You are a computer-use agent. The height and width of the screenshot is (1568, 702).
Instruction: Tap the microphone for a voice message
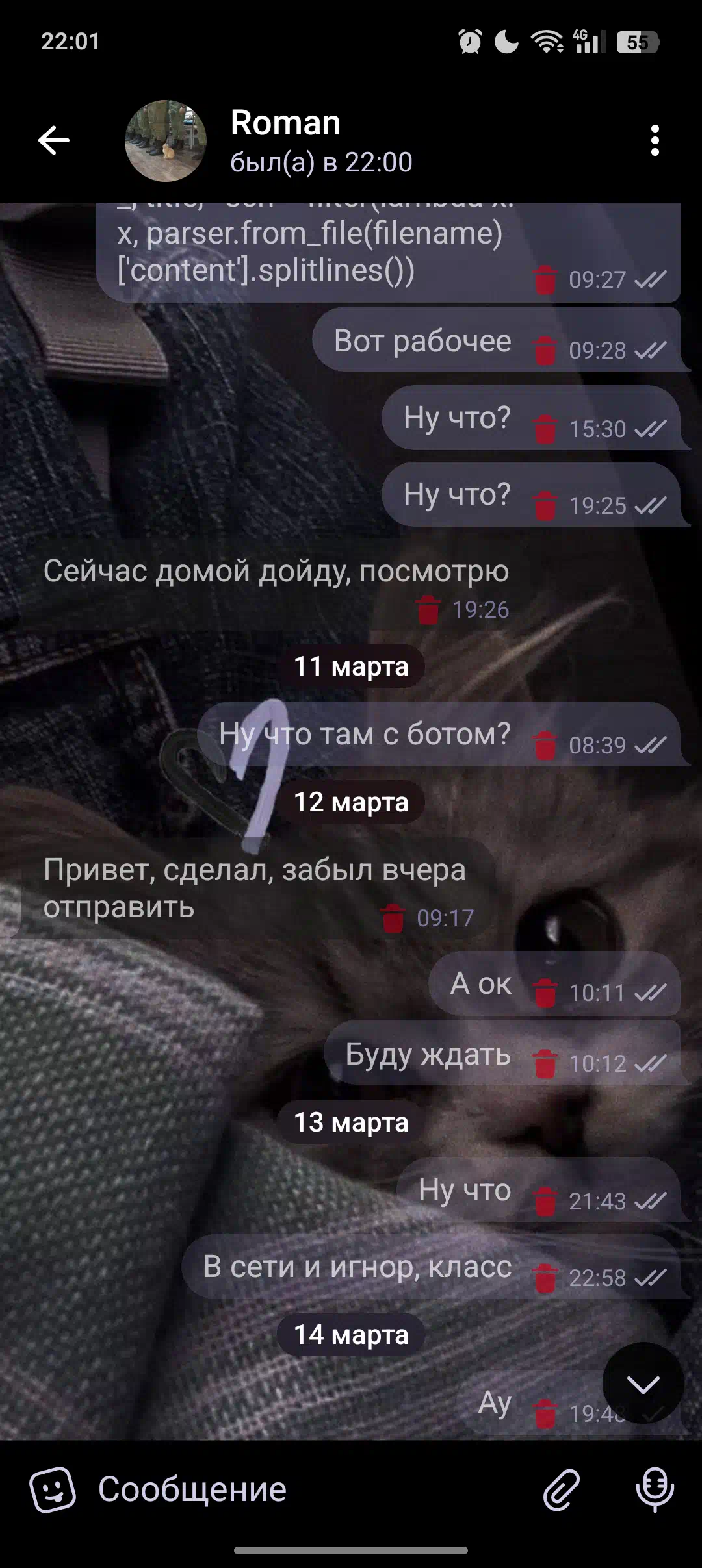pyautogui.click(x=655, y=1489)
